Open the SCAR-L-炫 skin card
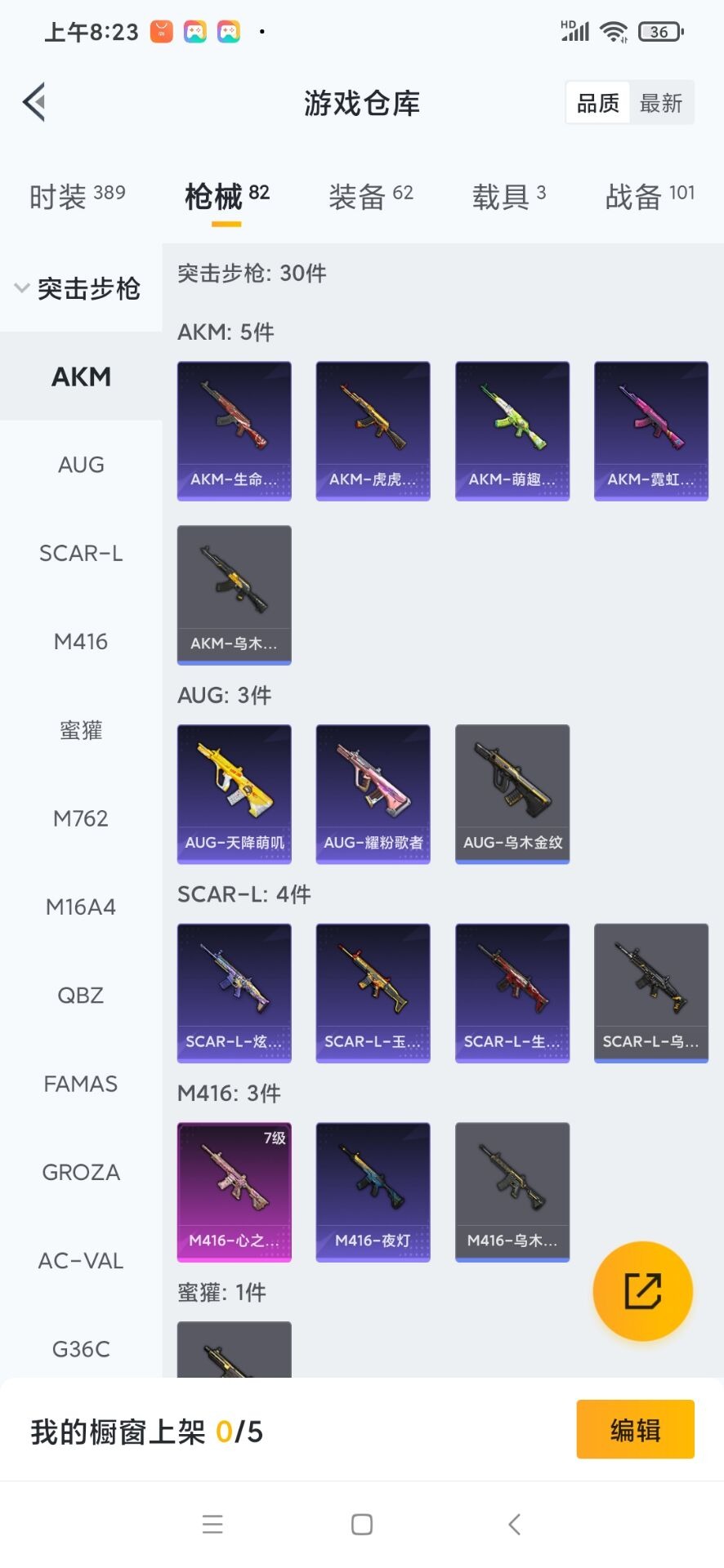Viewport: 724px width, 1568px height. click(x=235, y=992)
